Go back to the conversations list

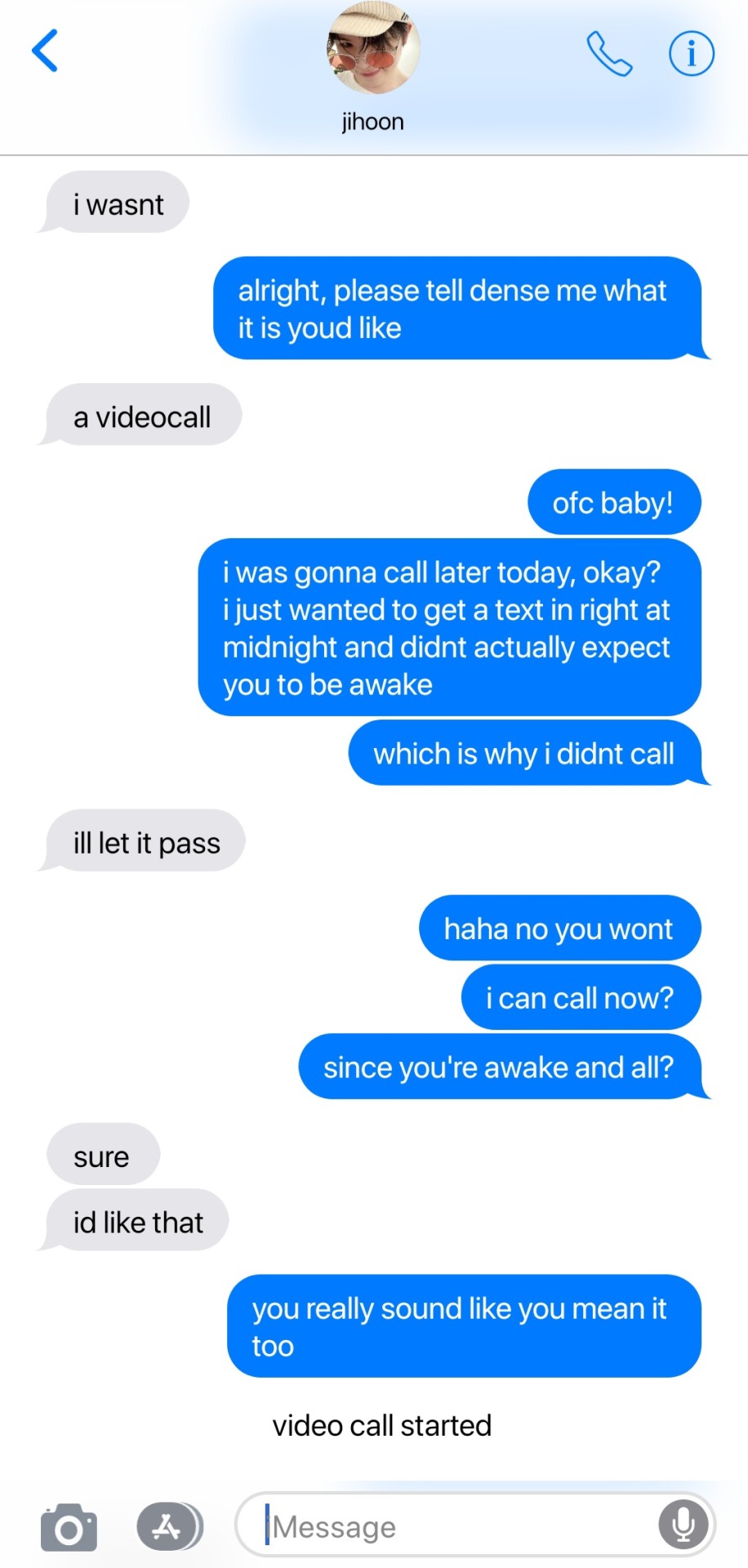tap(46, 51)
